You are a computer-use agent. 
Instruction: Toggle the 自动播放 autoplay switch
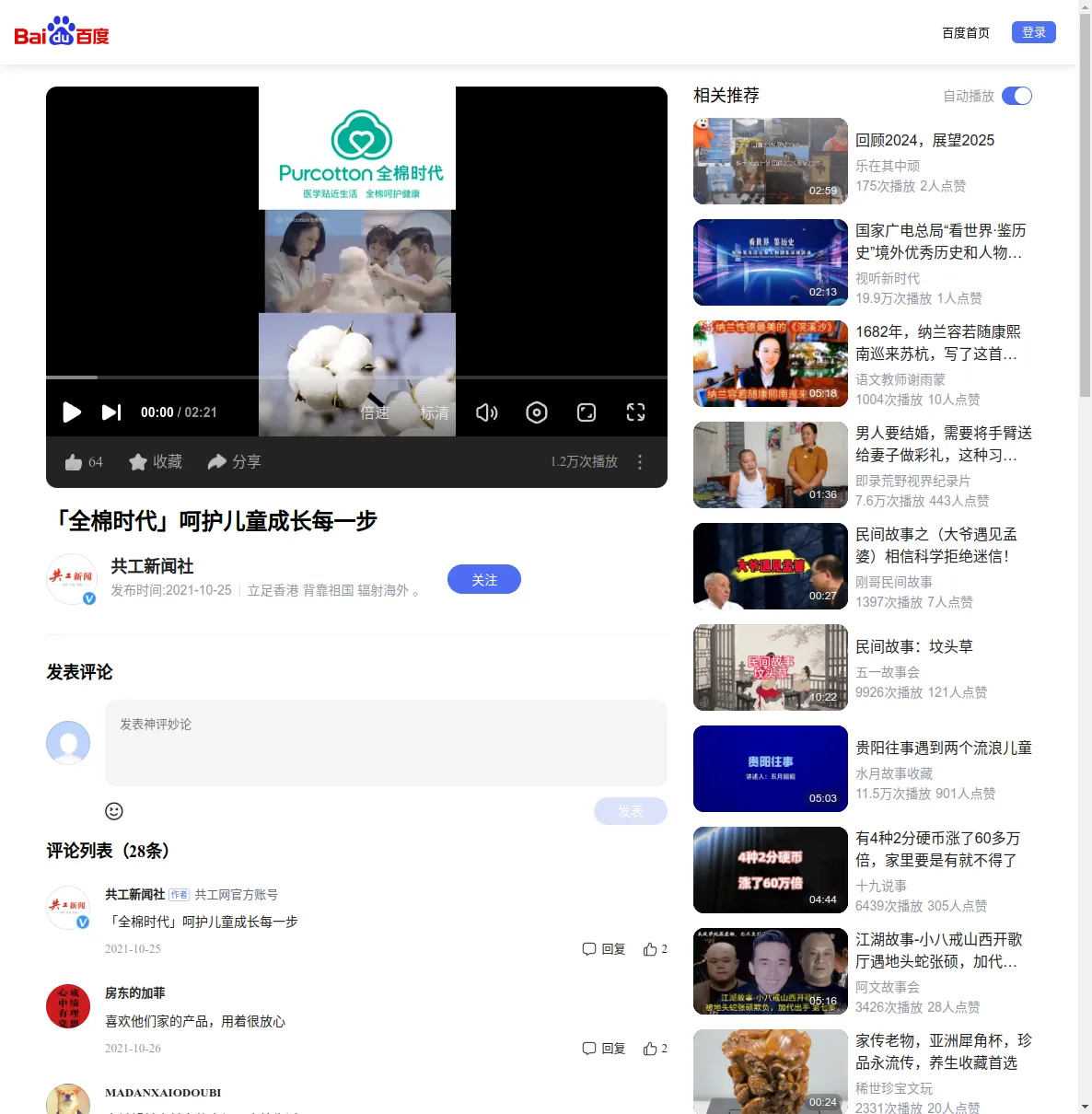point(1016,96)
